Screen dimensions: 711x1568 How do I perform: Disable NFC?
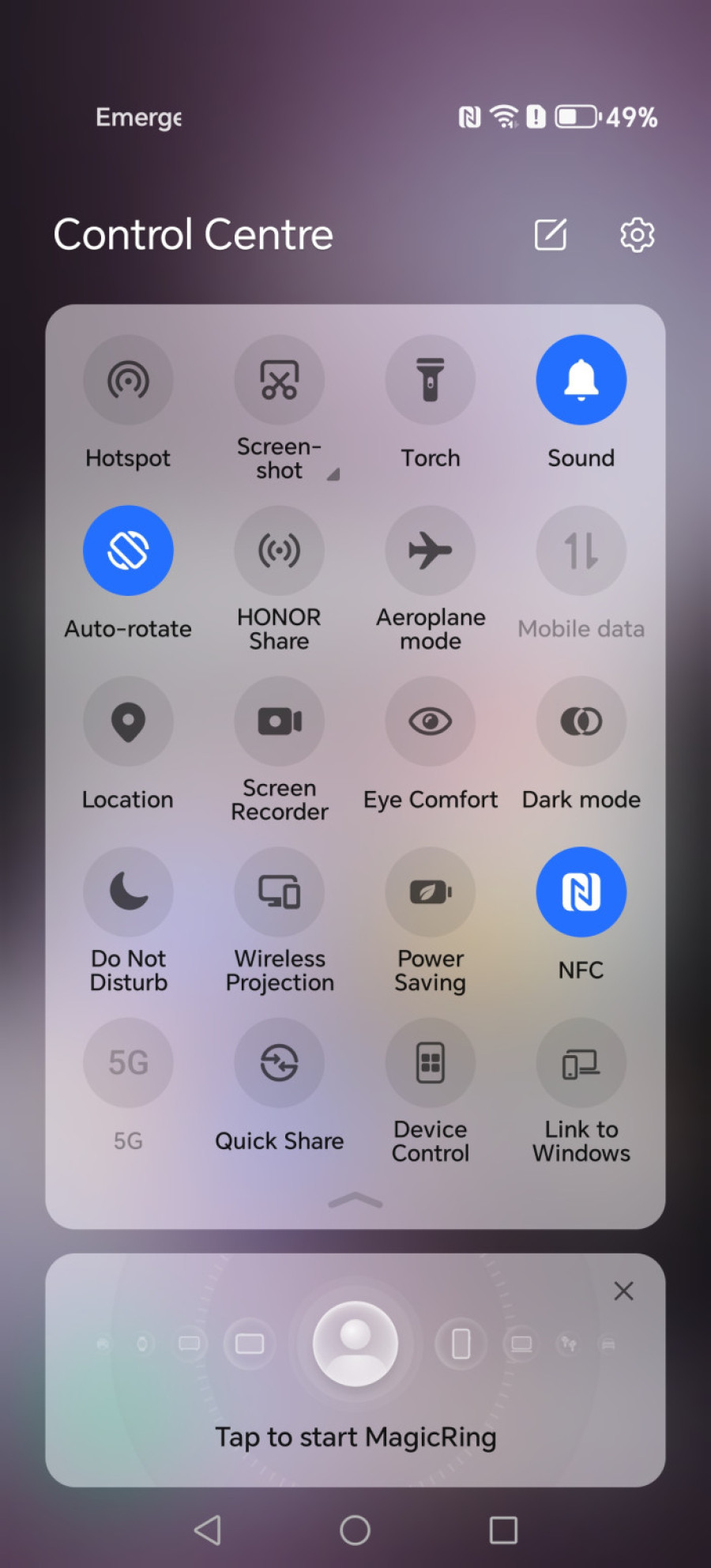click(x=581, y=892)
